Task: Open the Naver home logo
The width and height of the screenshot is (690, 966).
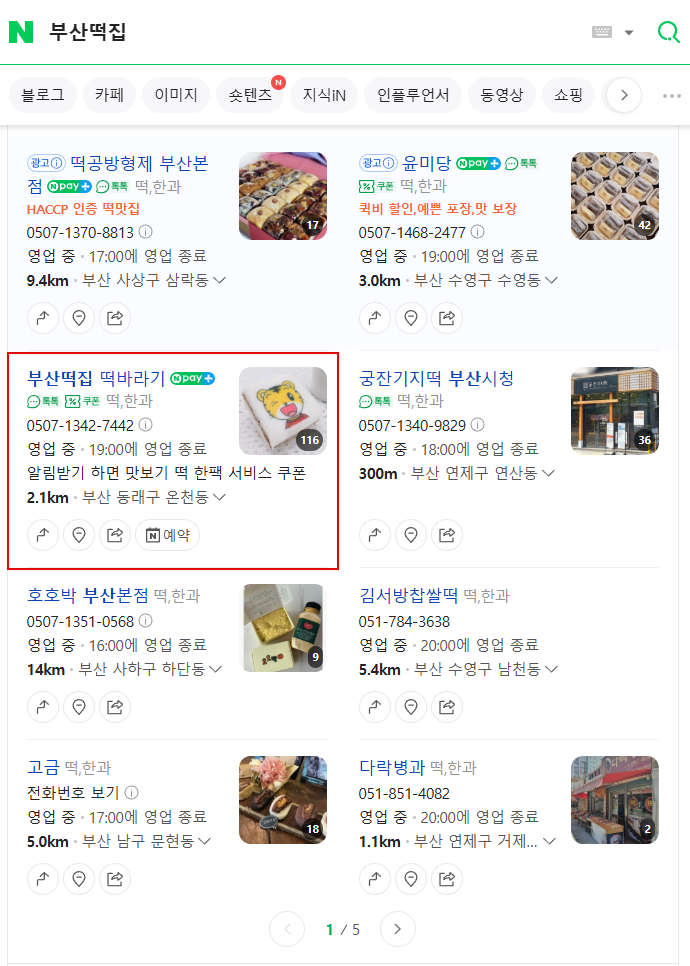Action: point(21,32)
